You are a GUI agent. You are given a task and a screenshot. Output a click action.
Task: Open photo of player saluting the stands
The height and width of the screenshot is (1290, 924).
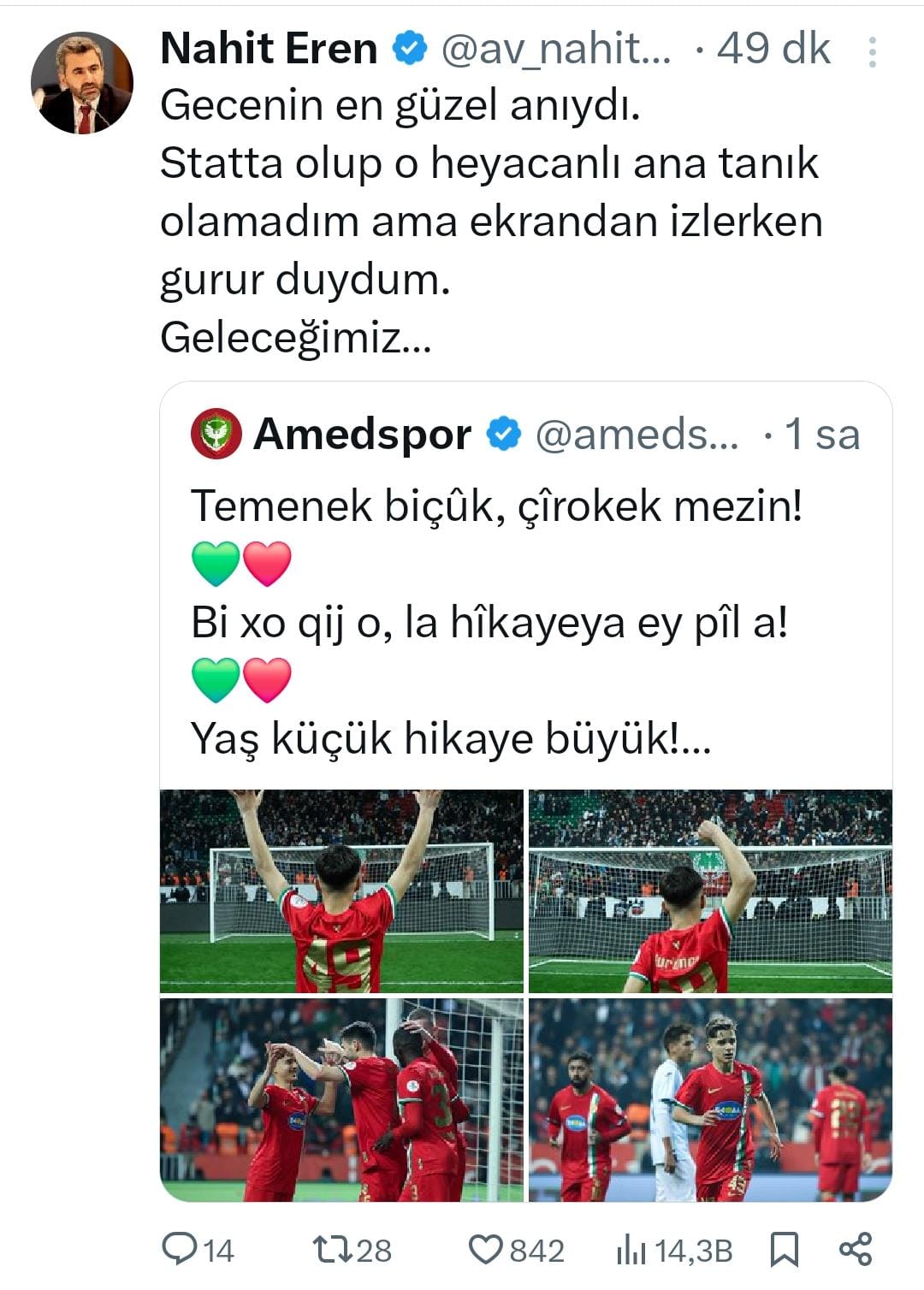(710, 891)
